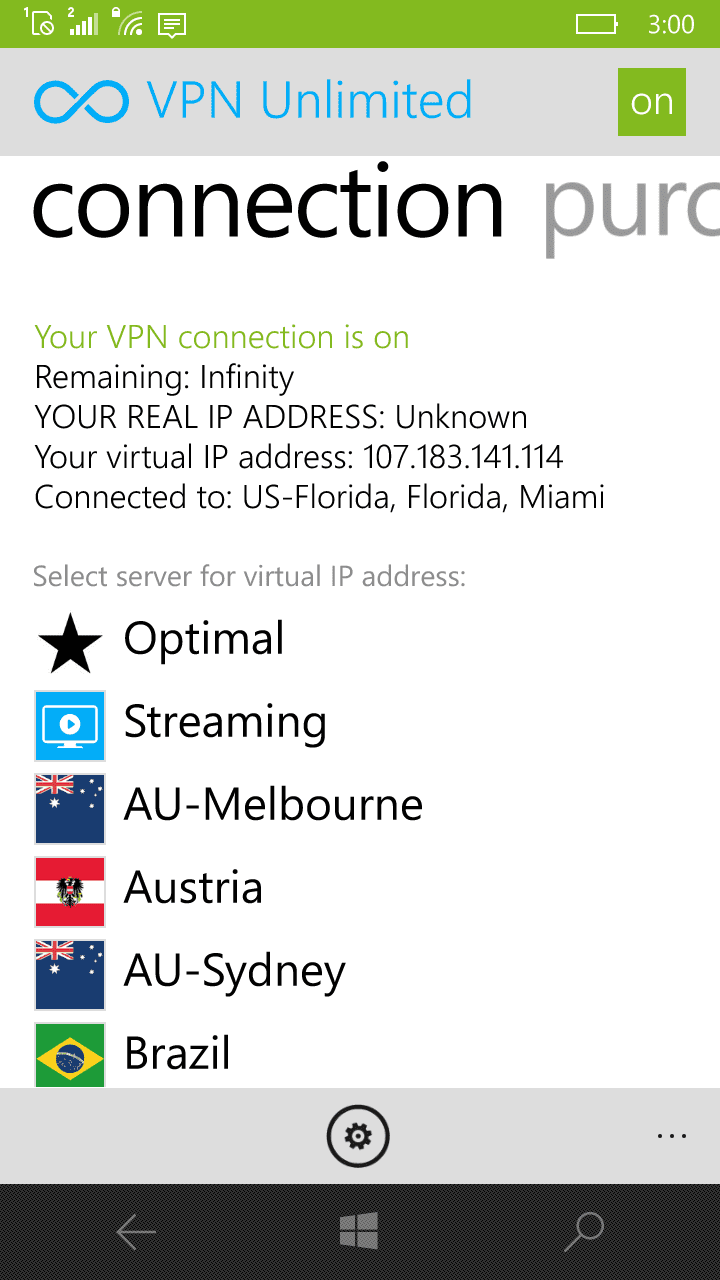Click the Streaming server monitor icon
Screen dimensions: 720x1280
(x=69, y=724)
